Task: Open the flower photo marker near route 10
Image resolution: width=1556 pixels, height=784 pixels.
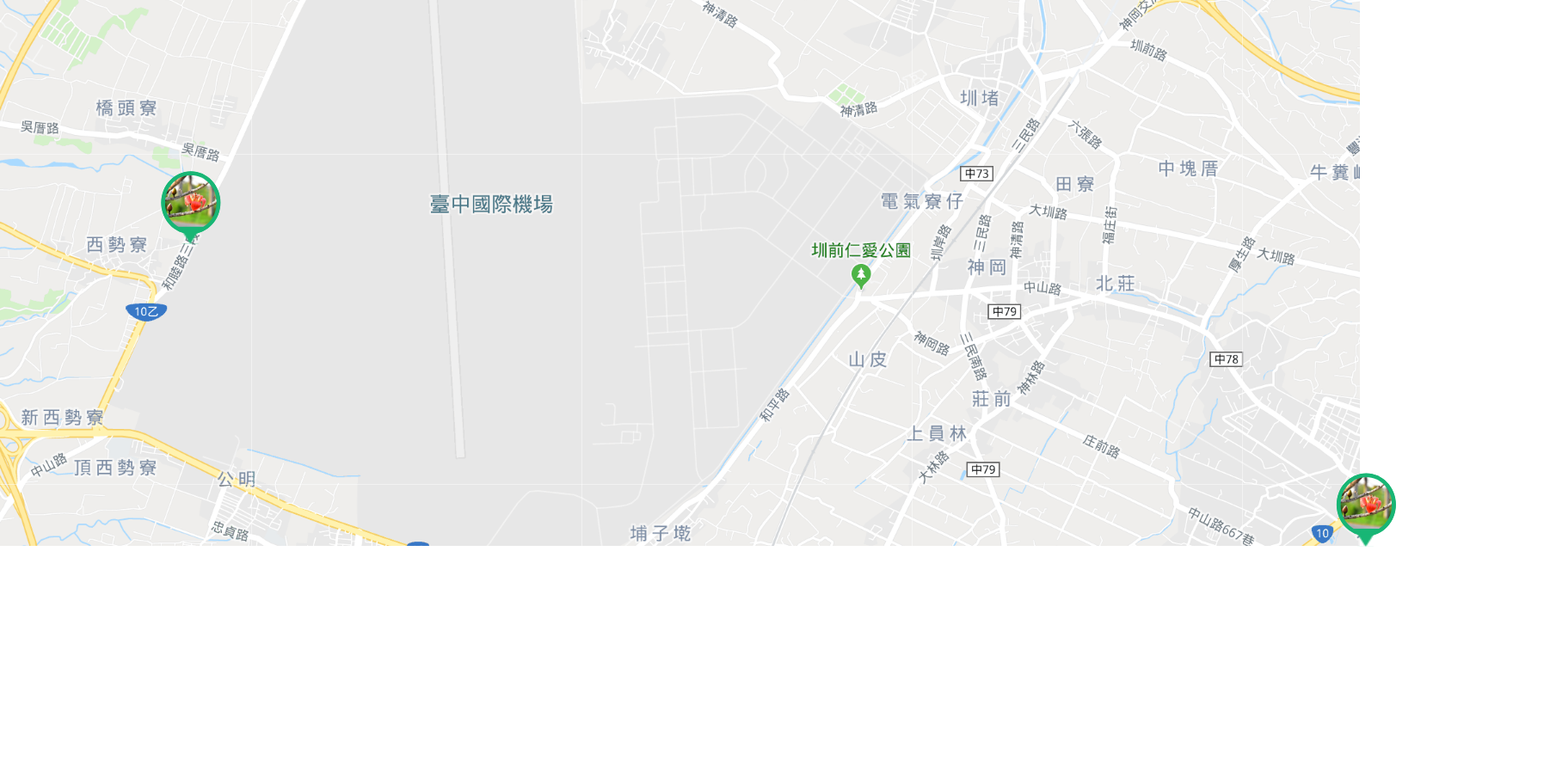Action: (x=1365, y=505)
